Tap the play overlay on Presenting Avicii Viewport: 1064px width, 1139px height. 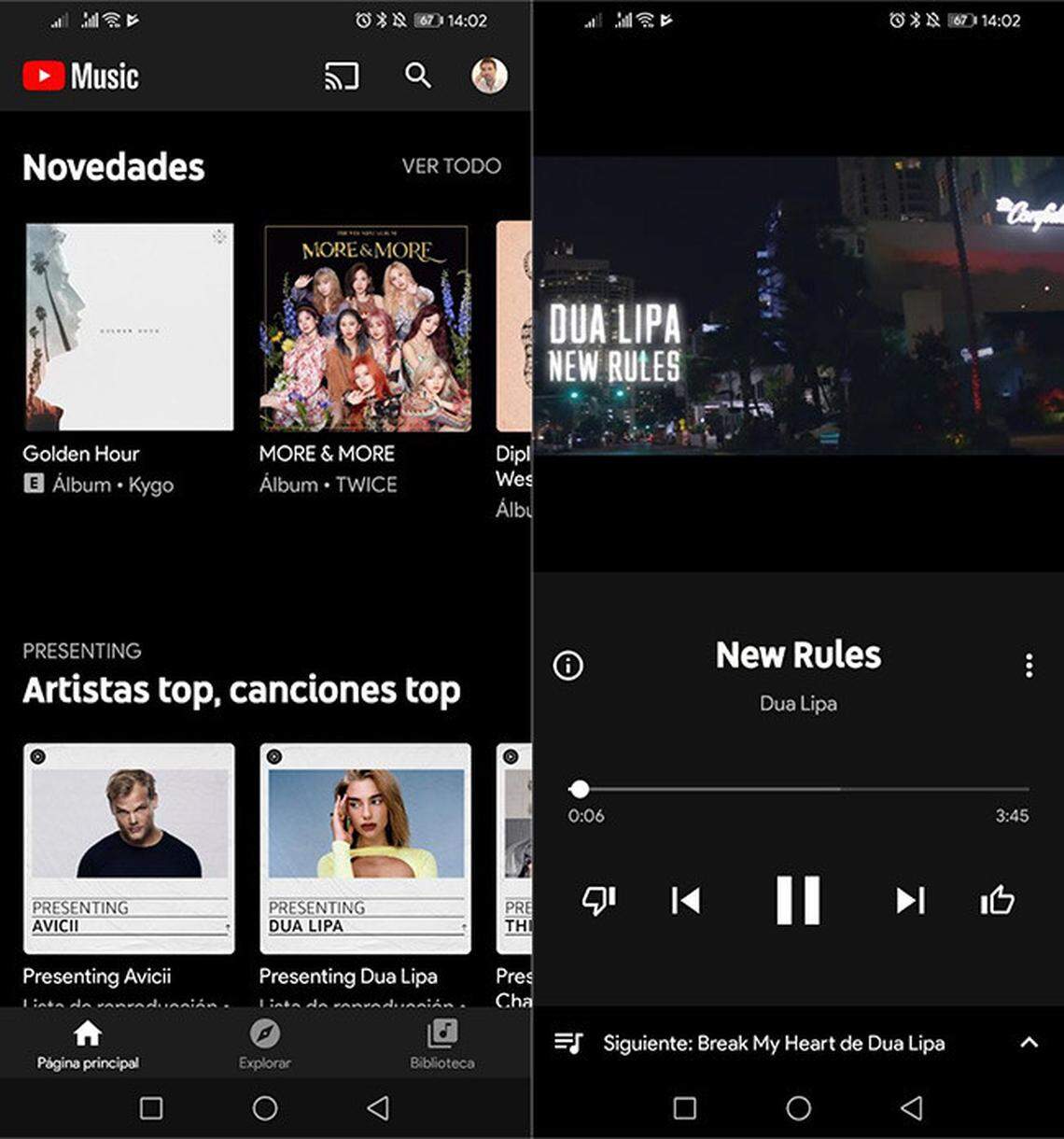coord(38,757)
